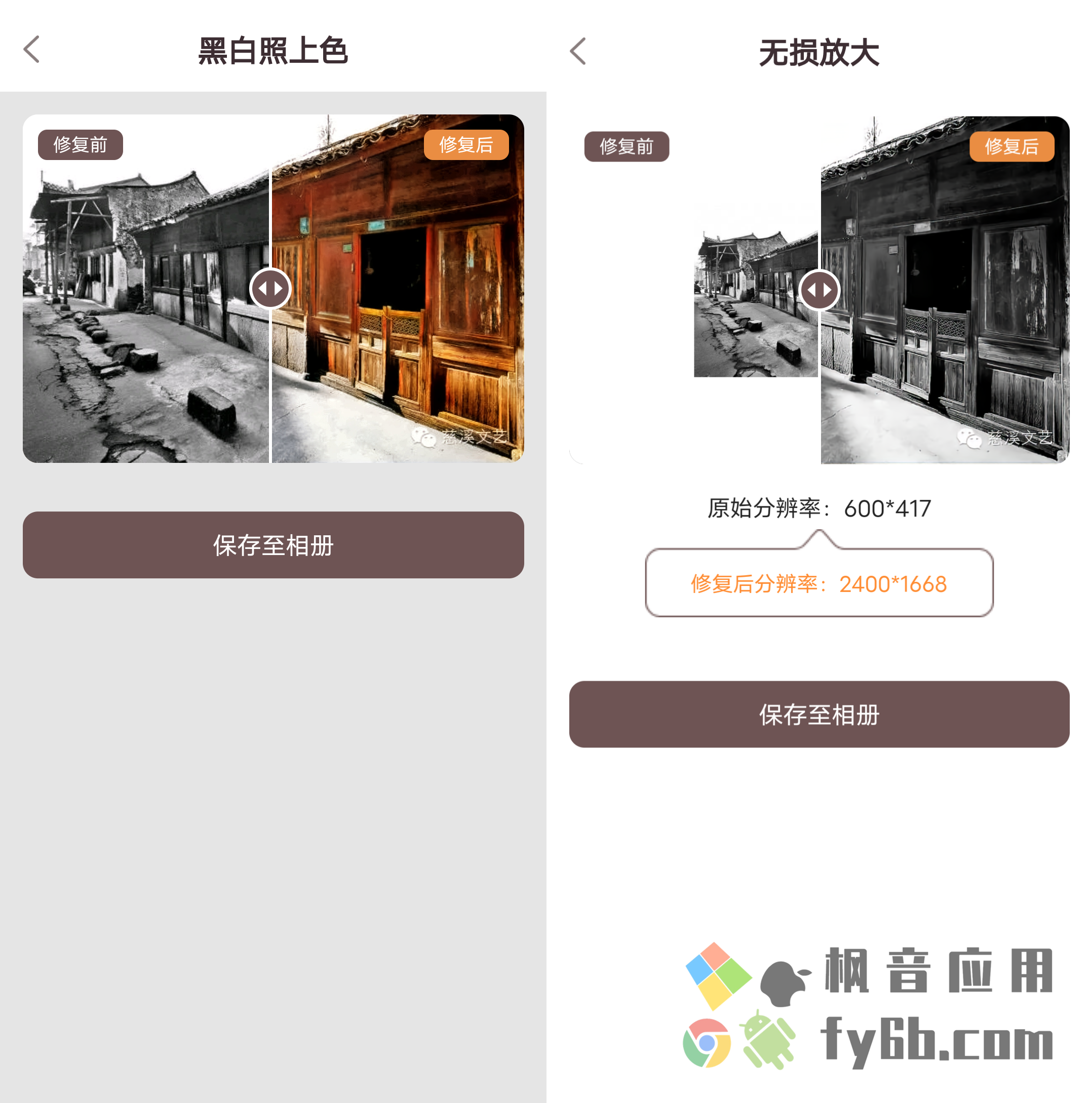Tap 保存至相册 on the 黑白照上色 screen
This screenshot has width=1092, height=1103.
(x=273, y=545)
